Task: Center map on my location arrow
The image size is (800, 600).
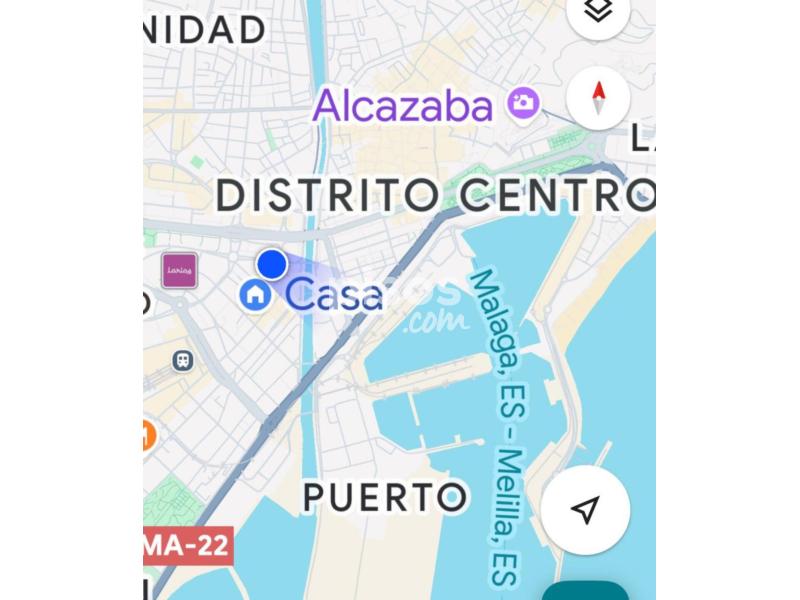Action: pyautogui.click(x=585, y=509)
